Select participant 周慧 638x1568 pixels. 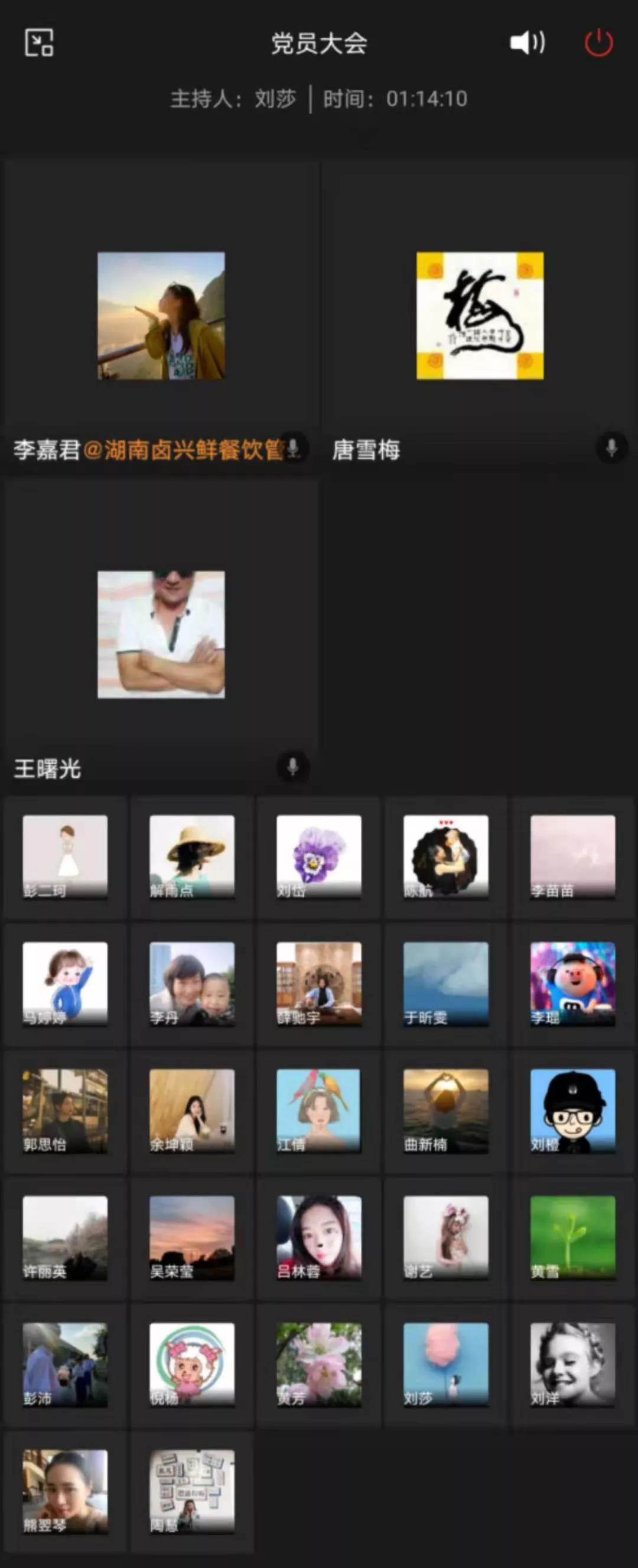pyautogui.click(x=192, y=1491)
